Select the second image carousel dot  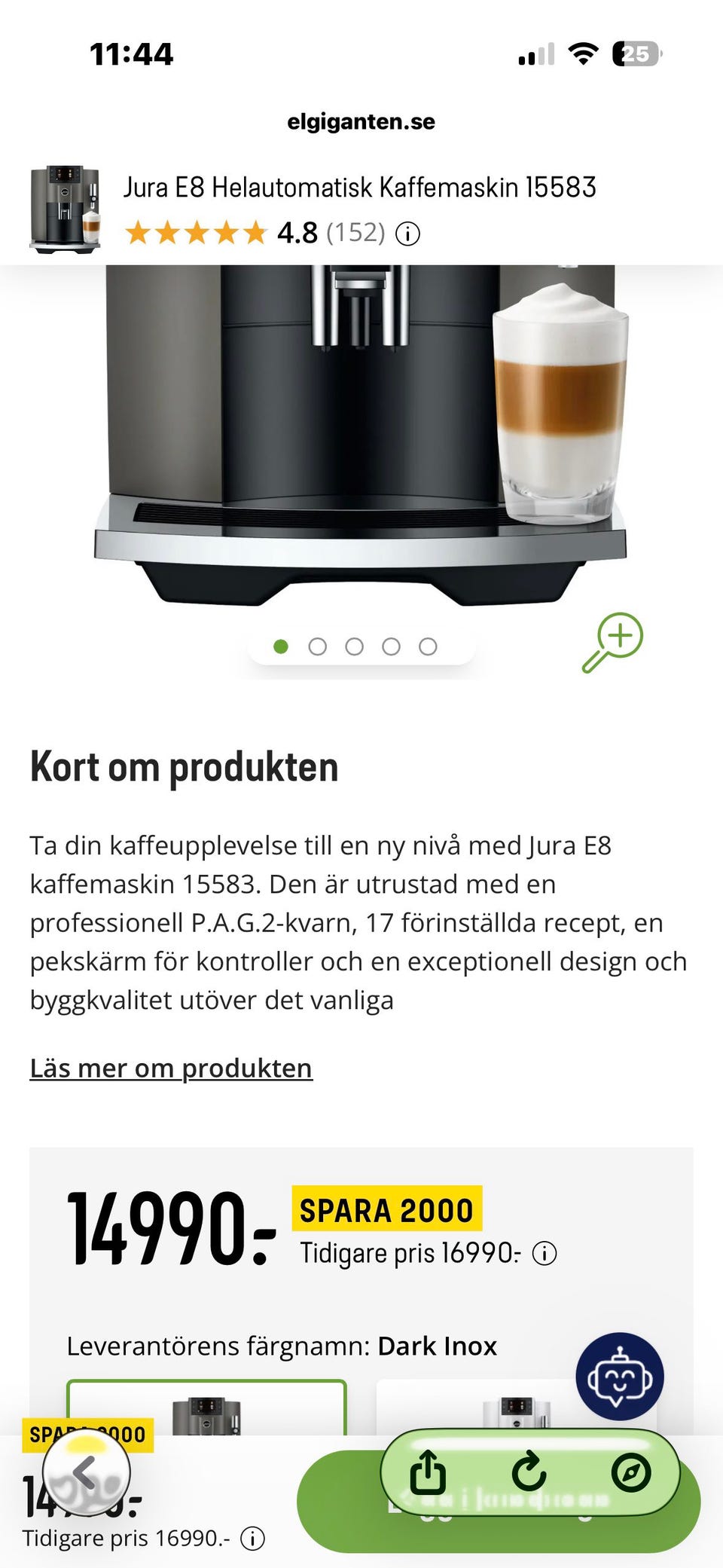[x=318, y=646]
